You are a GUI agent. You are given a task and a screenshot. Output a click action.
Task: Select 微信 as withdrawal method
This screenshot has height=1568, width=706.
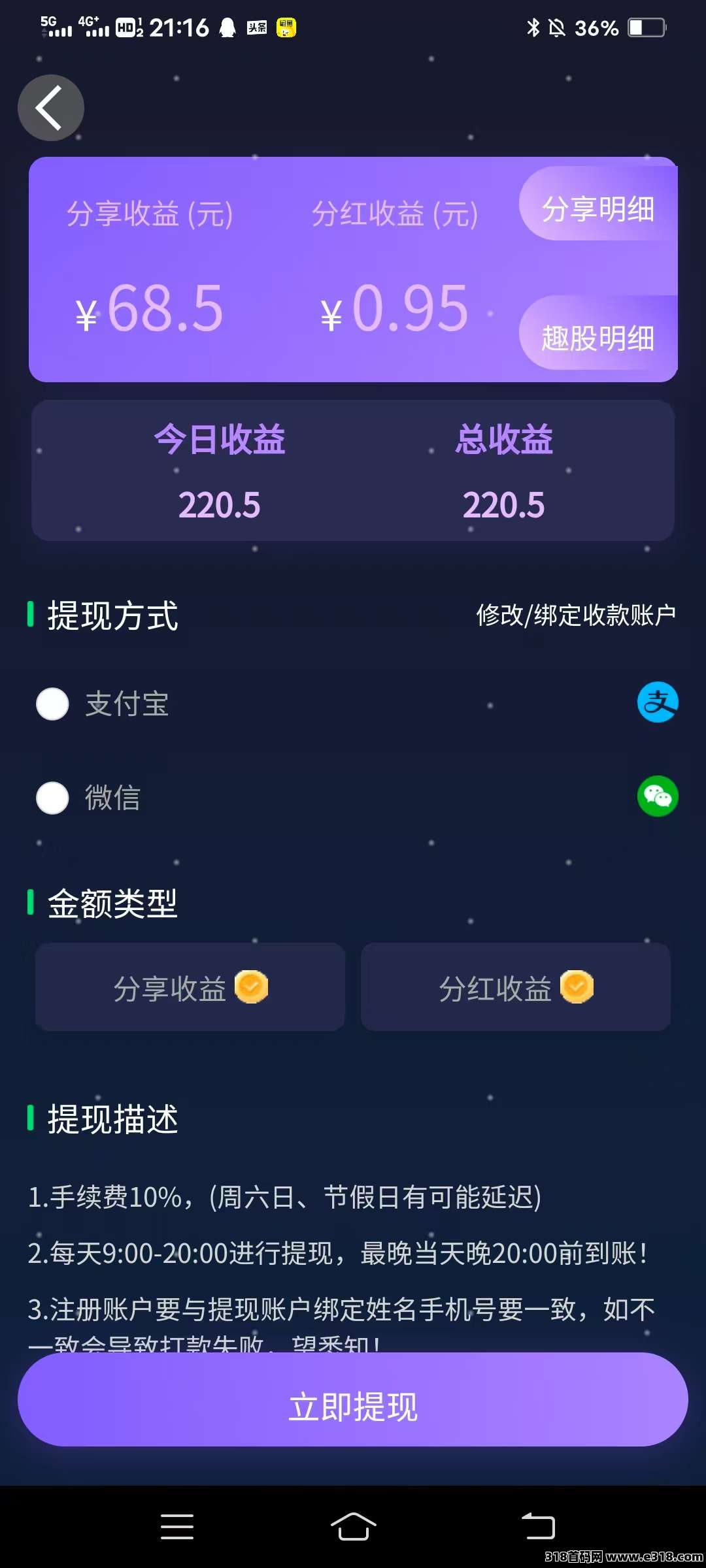pyautogui.click(x=53, y=798)
